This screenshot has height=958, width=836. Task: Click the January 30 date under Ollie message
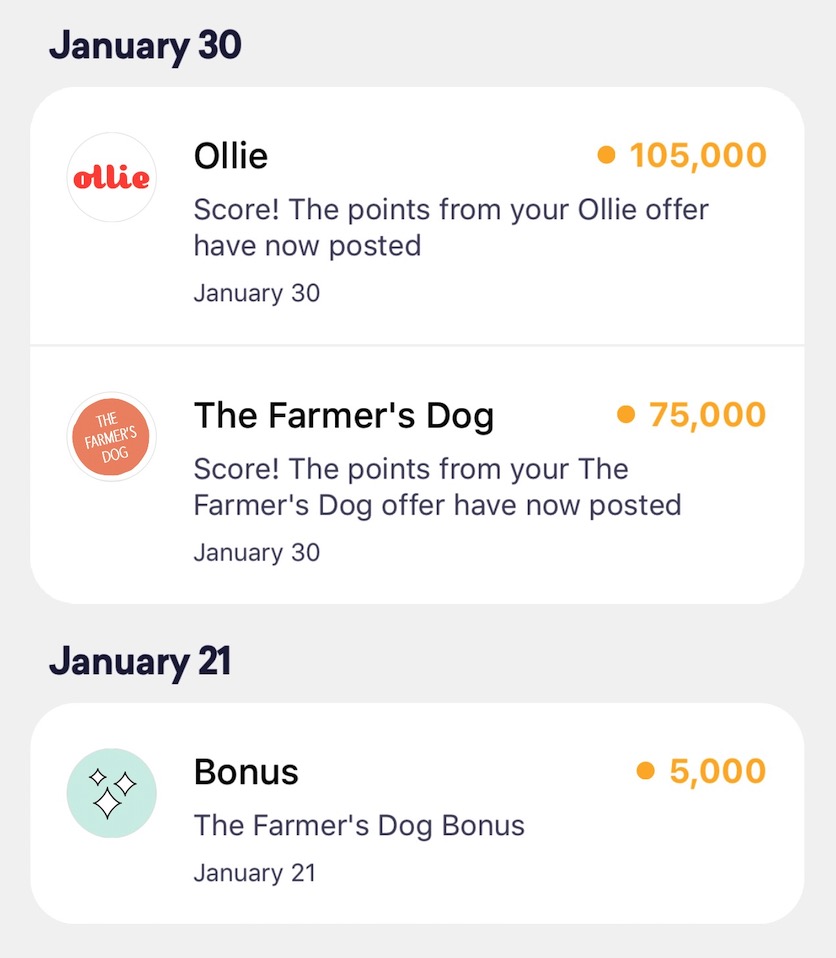(x=257, y=293)
